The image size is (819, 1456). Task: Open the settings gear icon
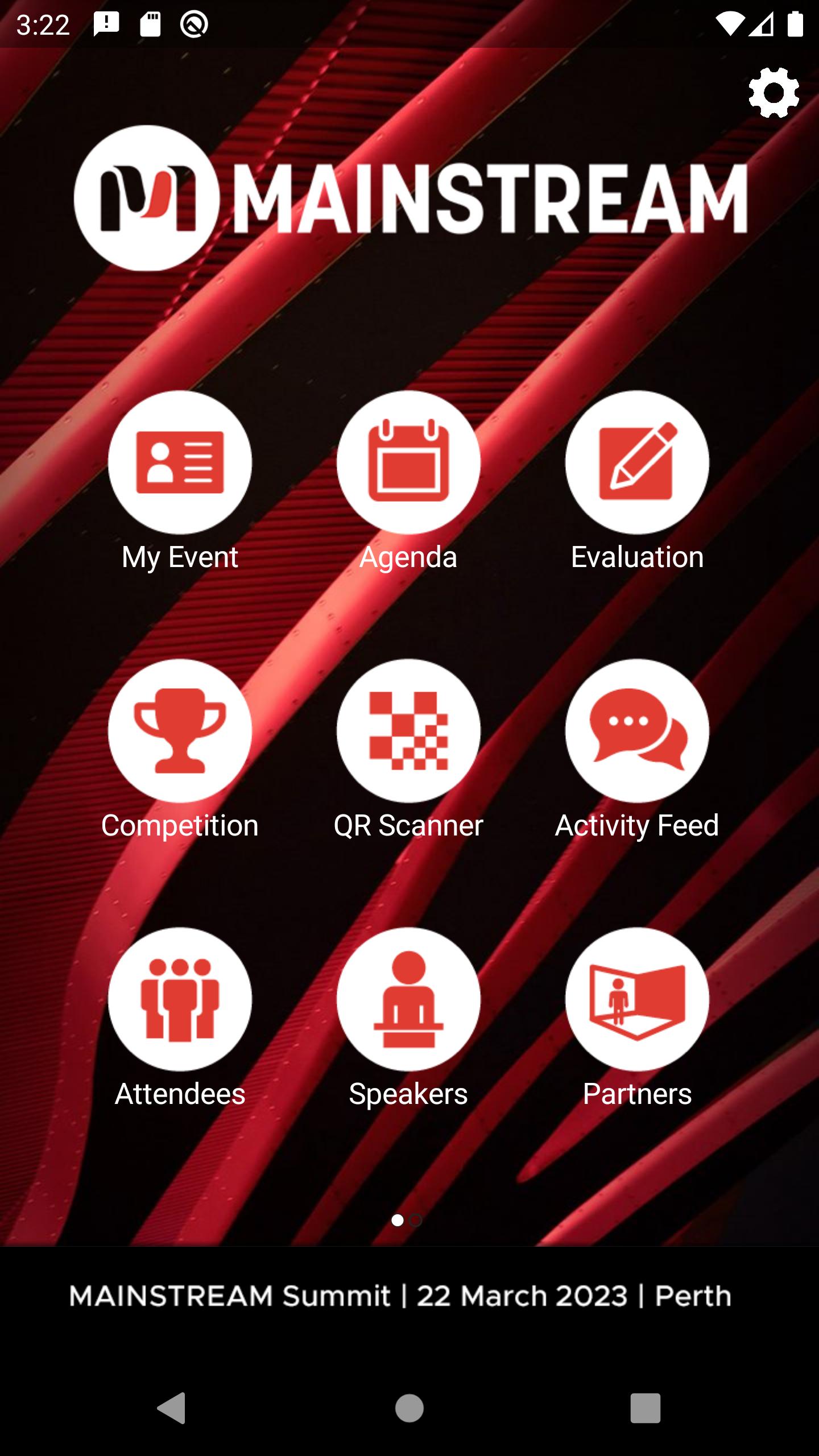pyautogui.click(x=773, y=93)
